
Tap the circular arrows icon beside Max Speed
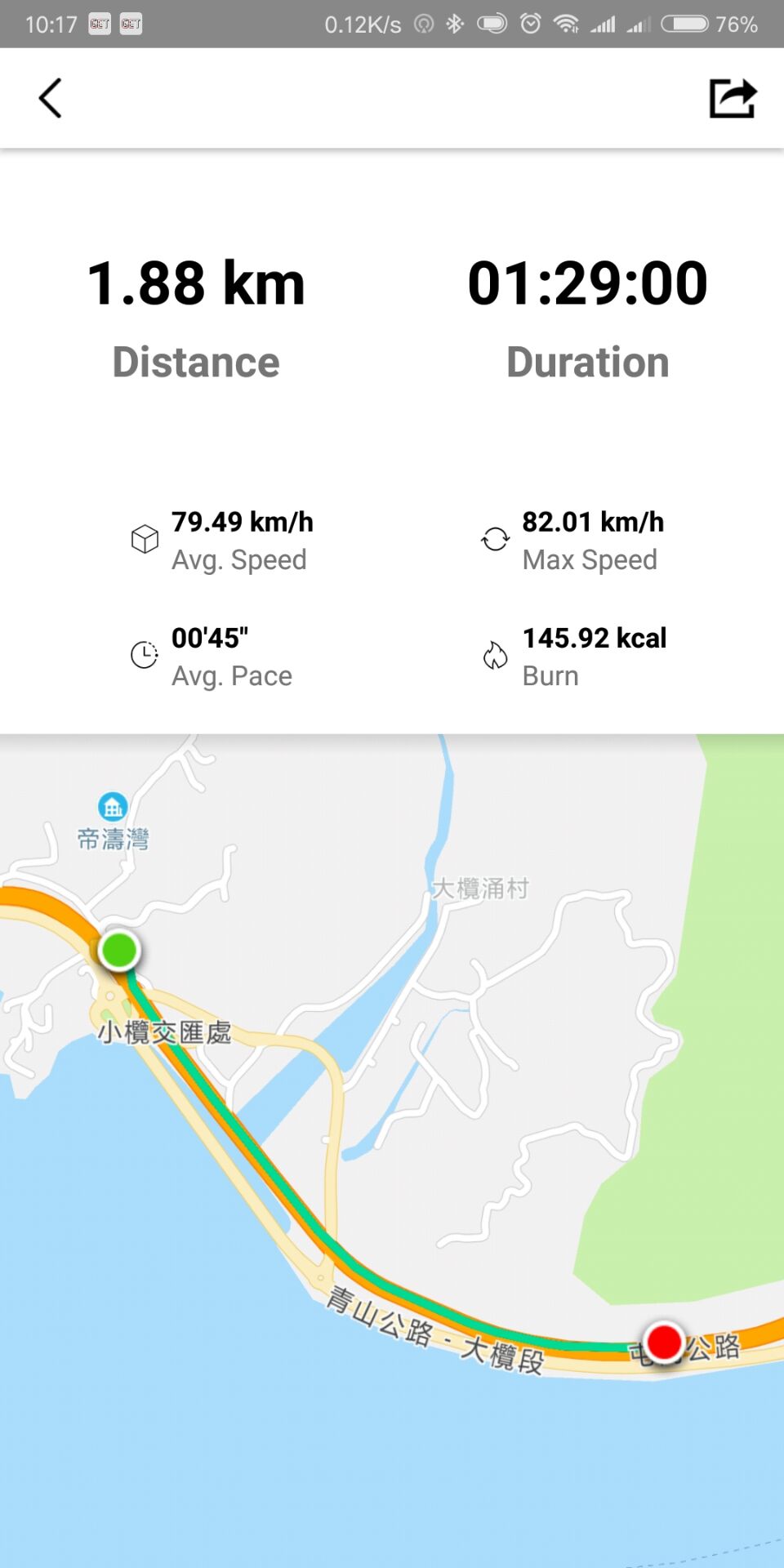coord(494,539)
